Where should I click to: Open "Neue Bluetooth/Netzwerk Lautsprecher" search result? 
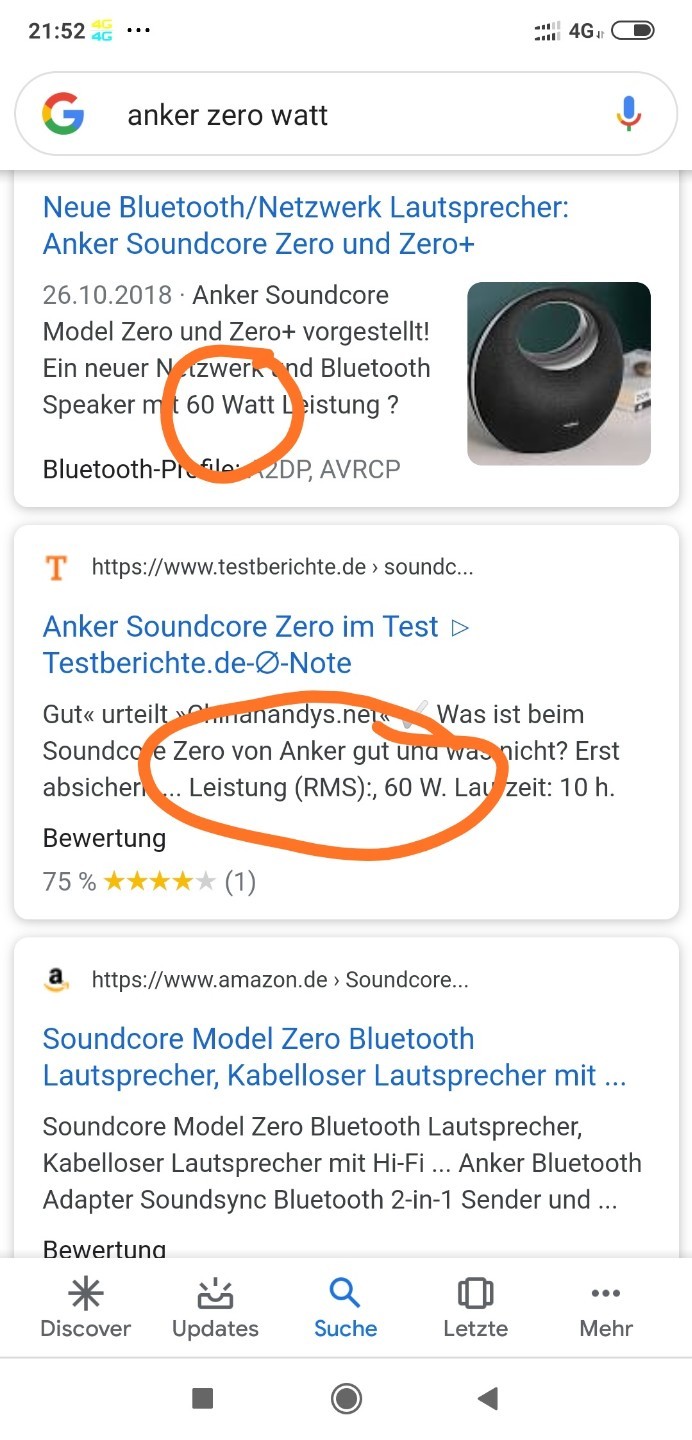pyautogui.click(x=306, y=225)
